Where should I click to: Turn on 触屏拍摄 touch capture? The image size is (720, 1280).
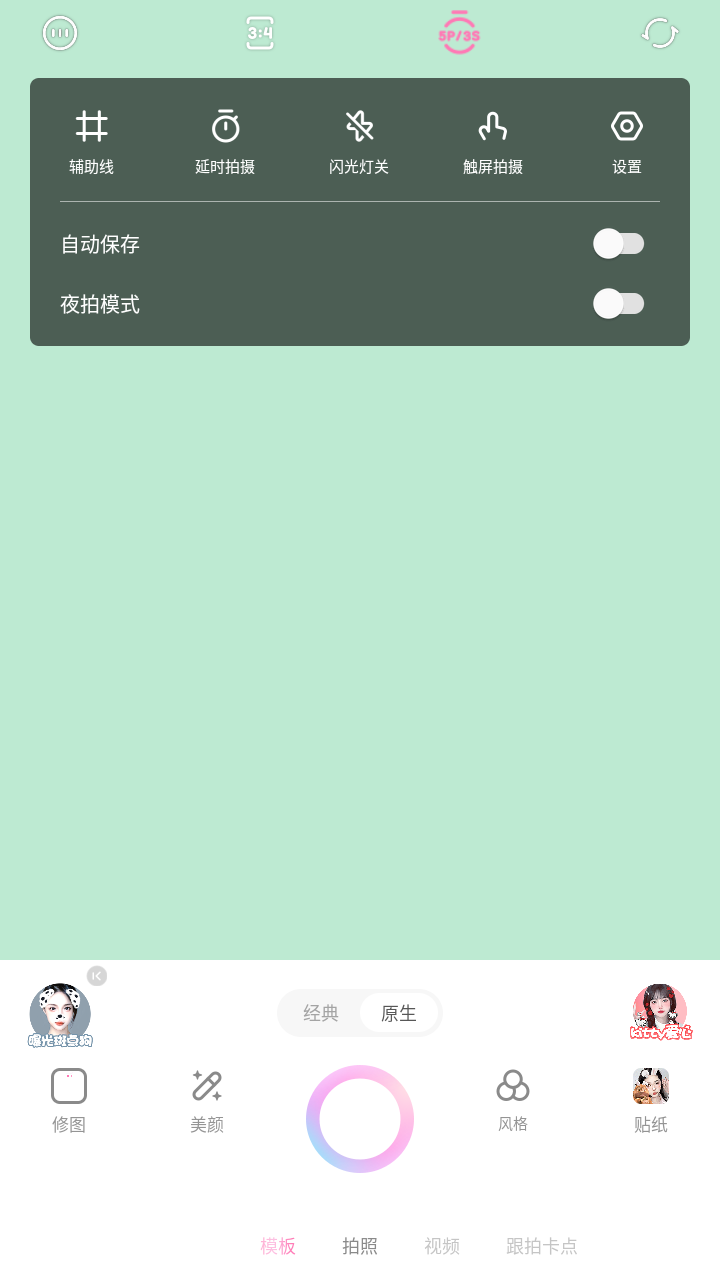tap(493, 142)
